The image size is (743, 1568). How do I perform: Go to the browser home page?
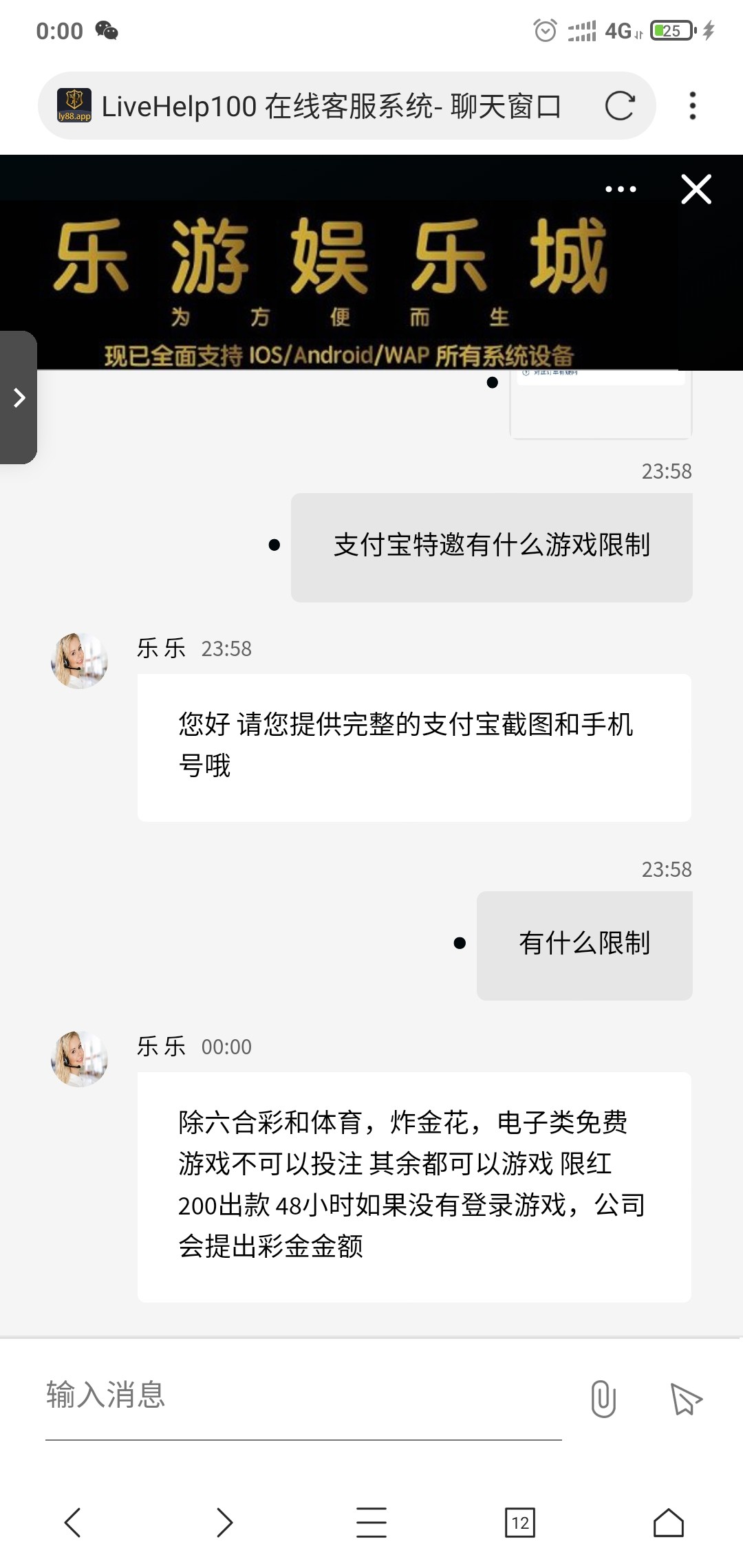(x=668, y=1523)
